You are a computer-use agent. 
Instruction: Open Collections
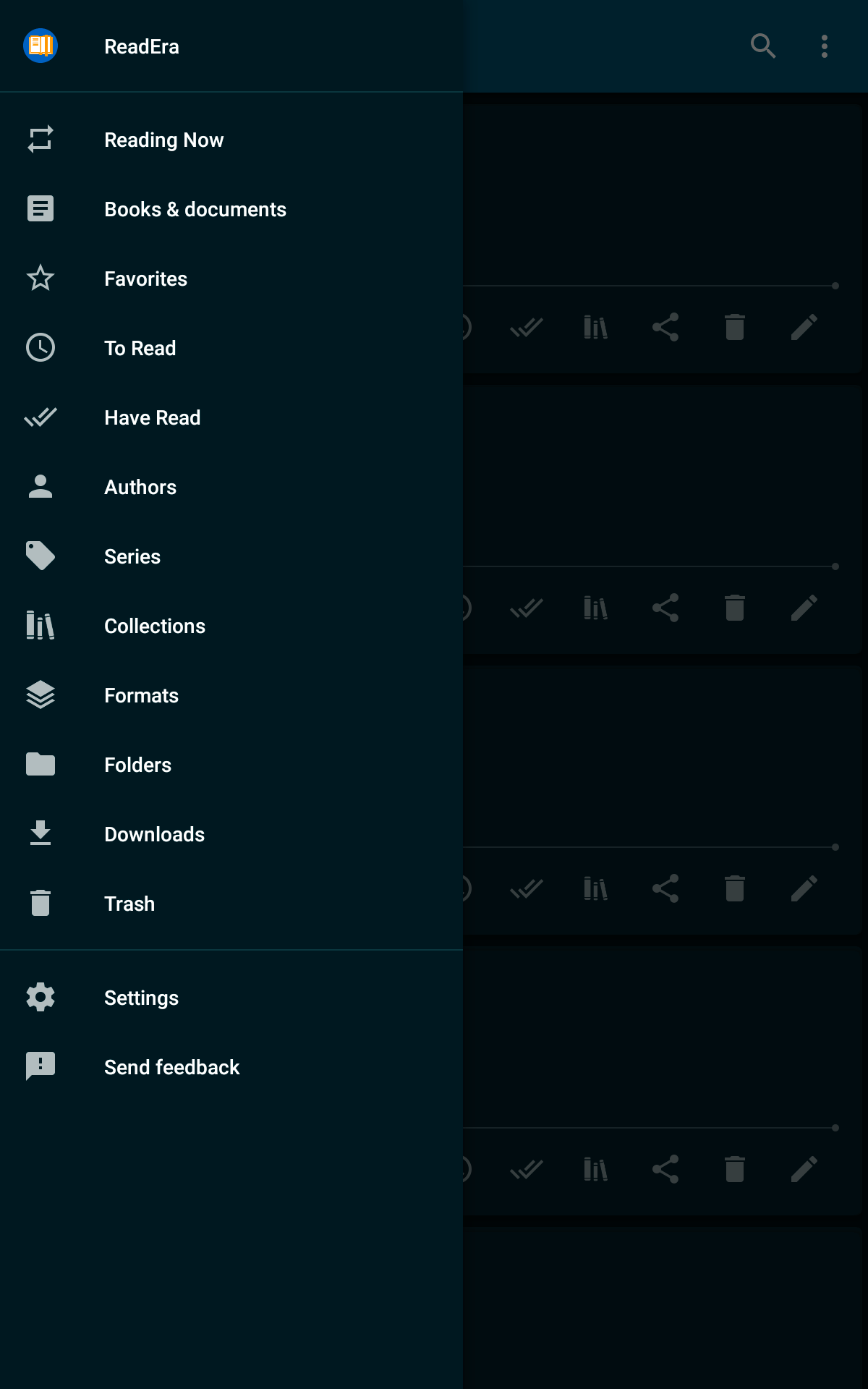(x=231, y=626)
